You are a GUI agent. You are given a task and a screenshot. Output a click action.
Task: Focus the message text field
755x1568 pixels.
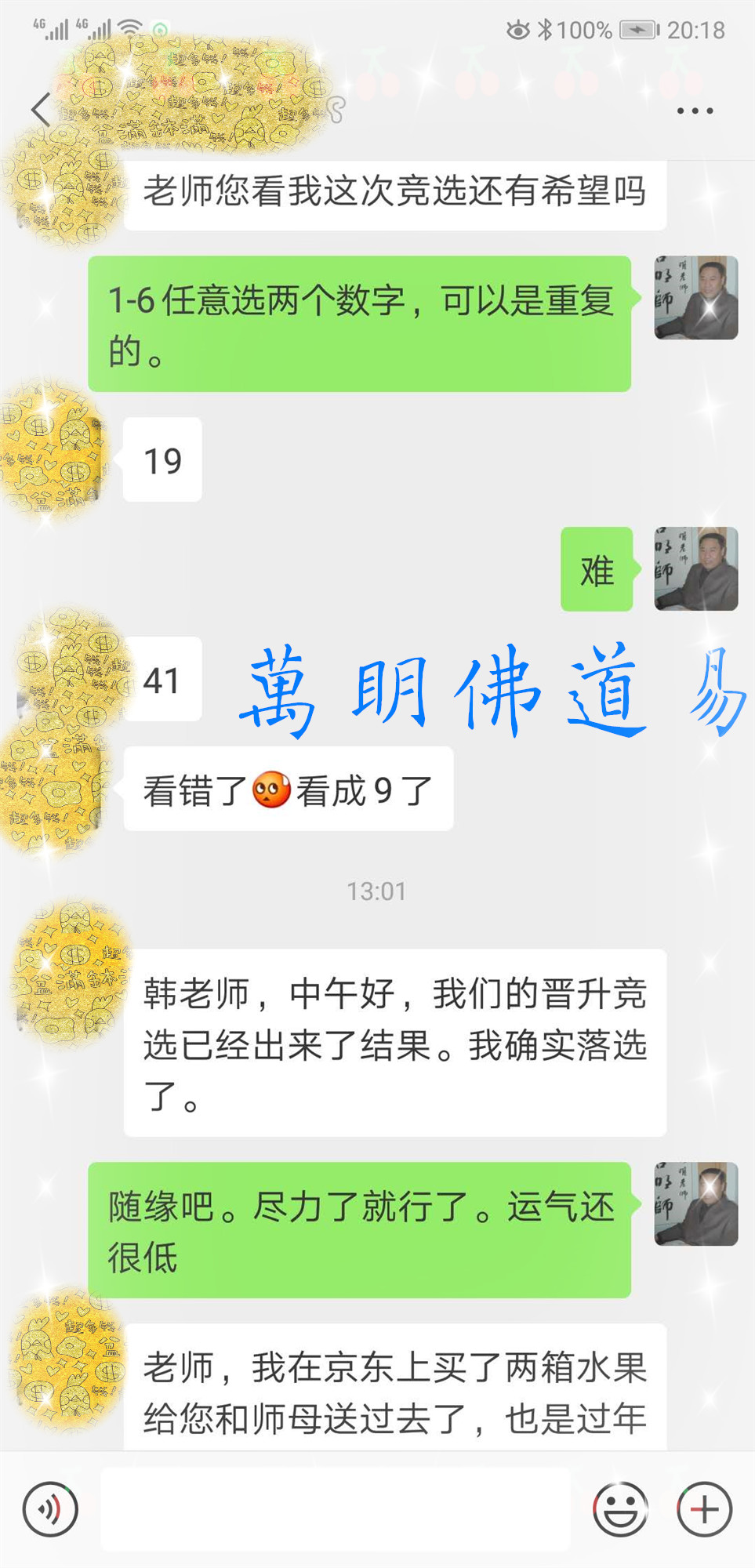pos(336,1508)
